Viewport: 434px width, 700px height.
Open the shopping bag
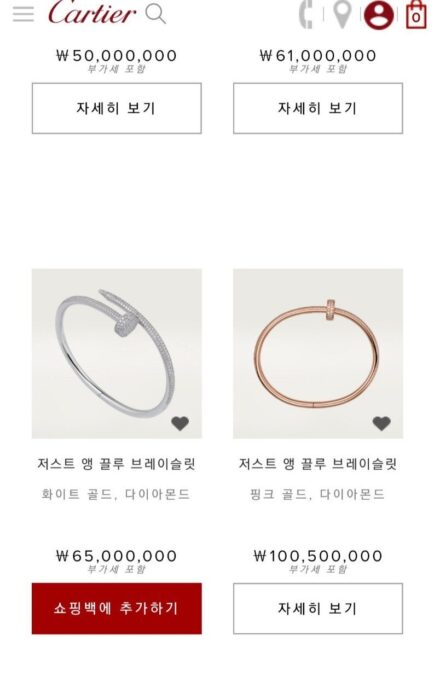click(x=416, y=14)
